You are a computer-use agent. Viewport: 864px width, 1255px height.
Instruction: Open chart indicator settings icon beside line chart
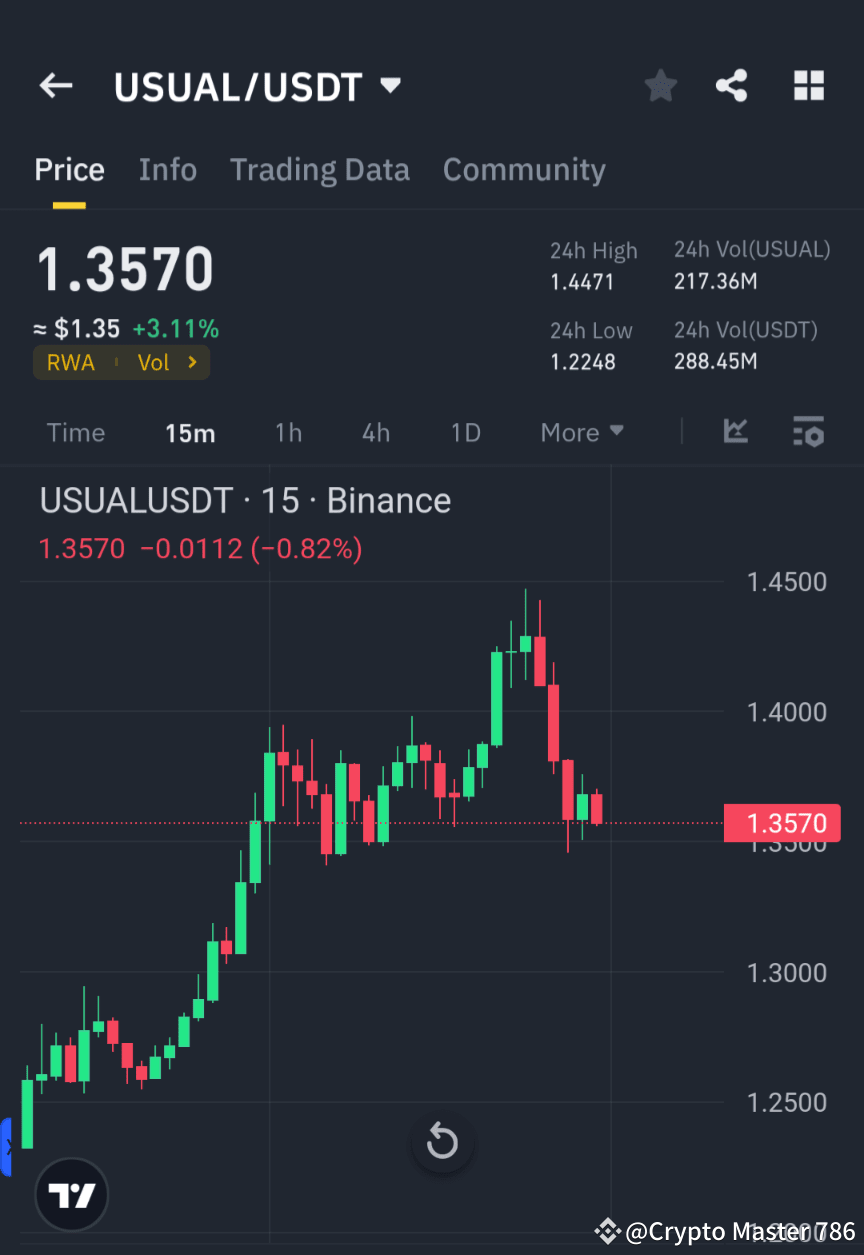pyautogui.click(x=809, y=432)
